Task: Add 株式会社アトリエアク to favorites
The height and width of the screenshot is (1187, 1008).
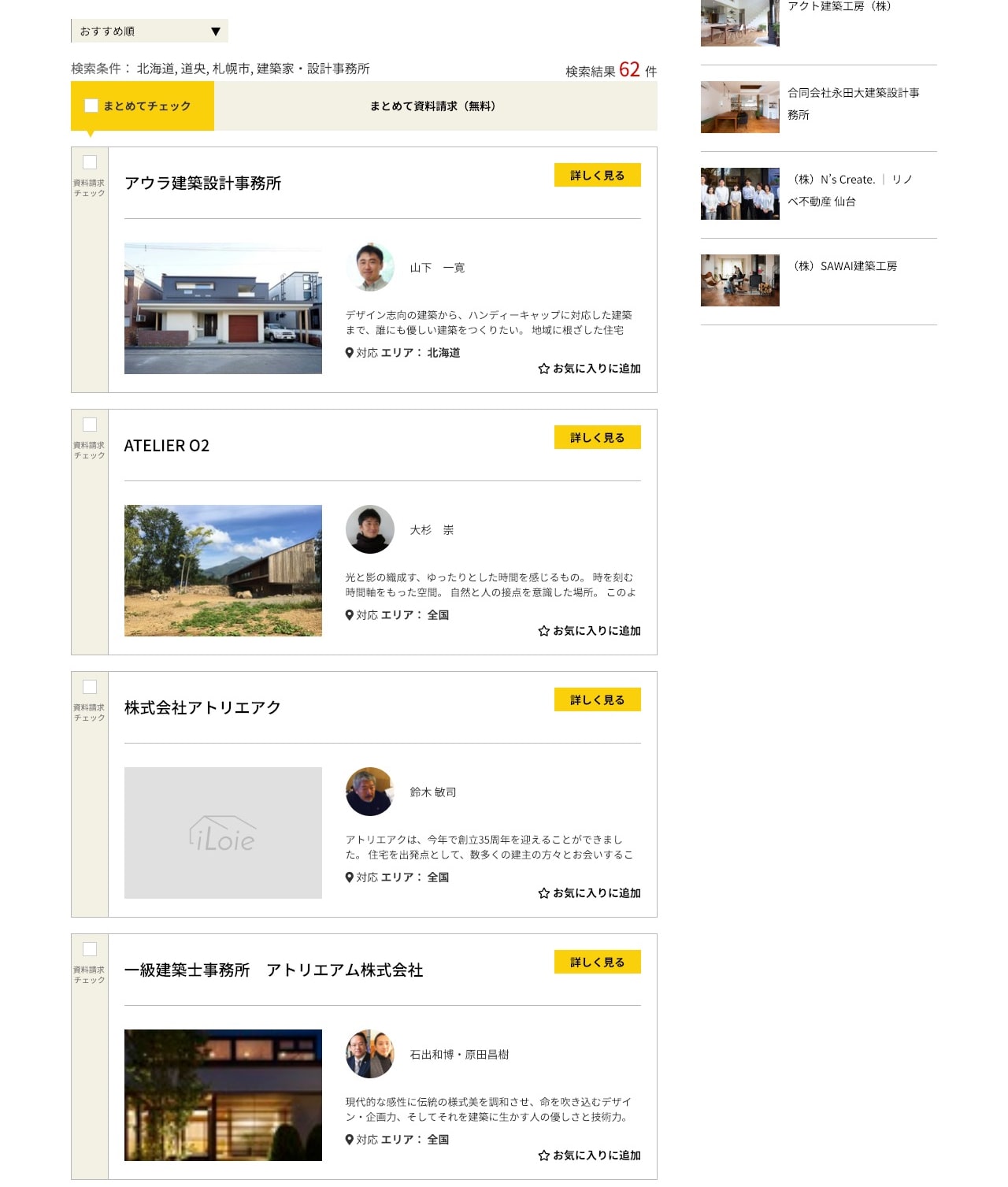Action: tap(589, 893)
